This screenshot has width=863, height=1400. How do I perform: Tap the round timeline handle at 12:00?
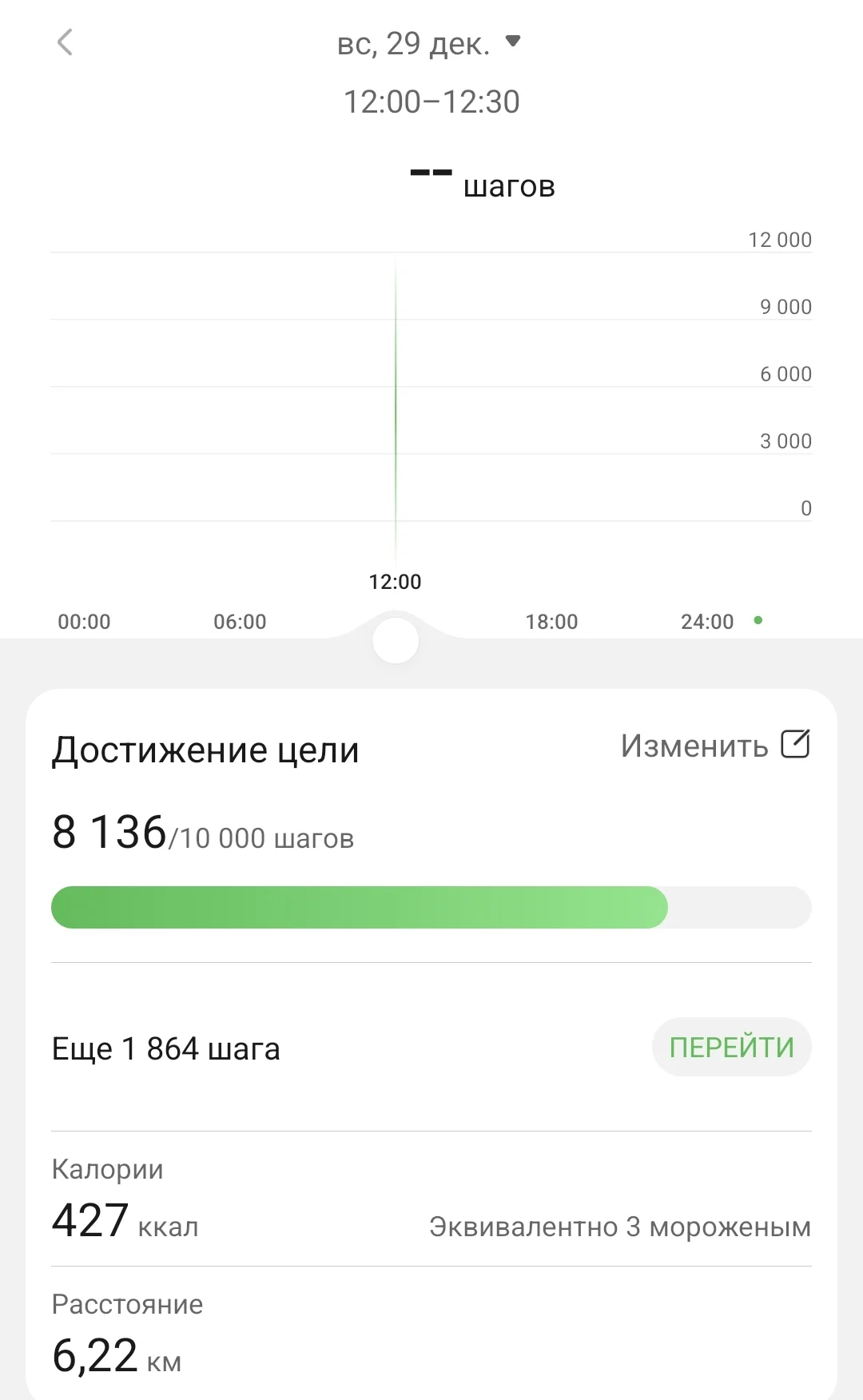[396, 641]
